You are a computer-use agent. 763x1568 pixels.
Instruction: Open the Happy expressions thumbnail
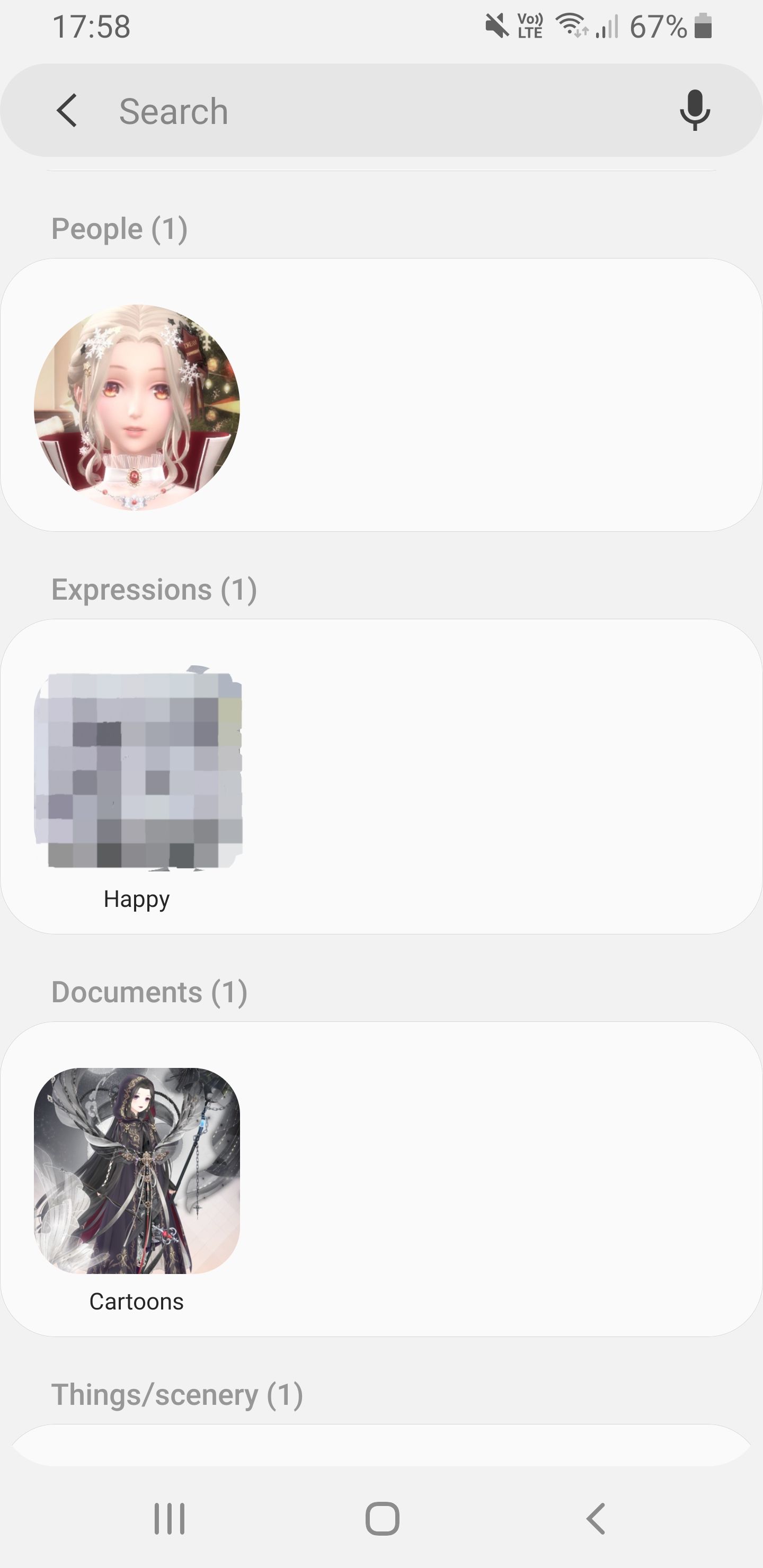tap(138, 768)
